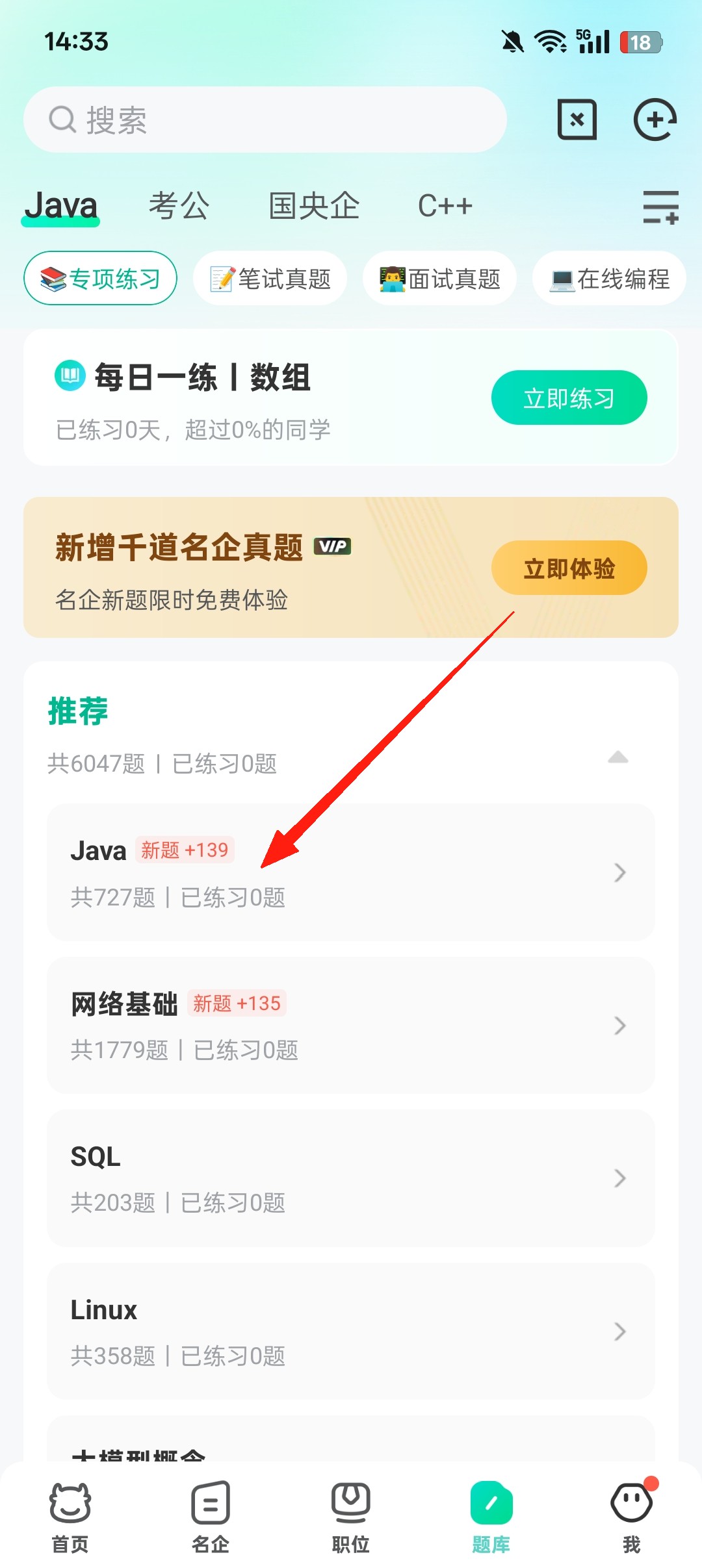Open the SQL question category row
The image size is (702, 1568).
351,1178
